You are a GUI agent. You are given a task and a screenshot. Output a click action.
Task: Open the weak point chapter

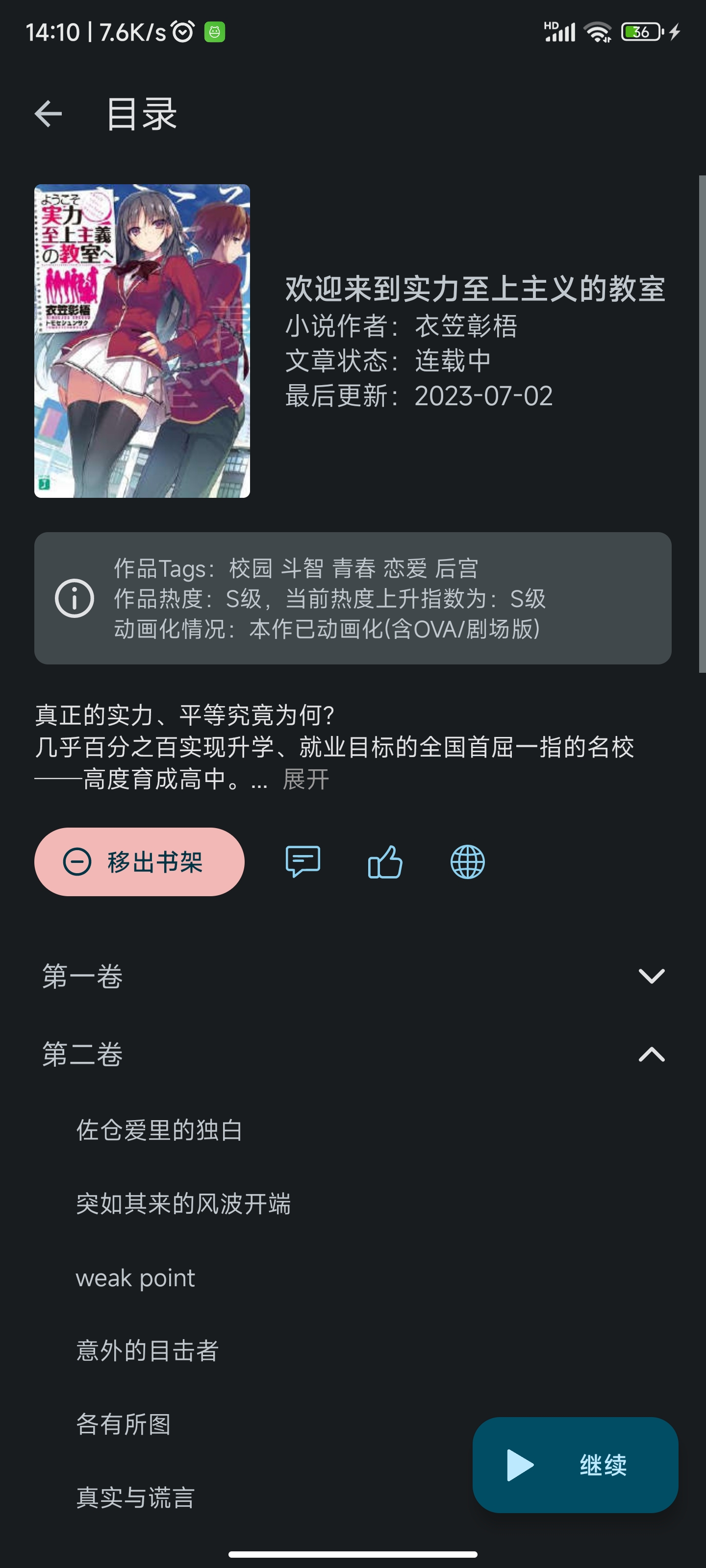tap(135, 1277)
